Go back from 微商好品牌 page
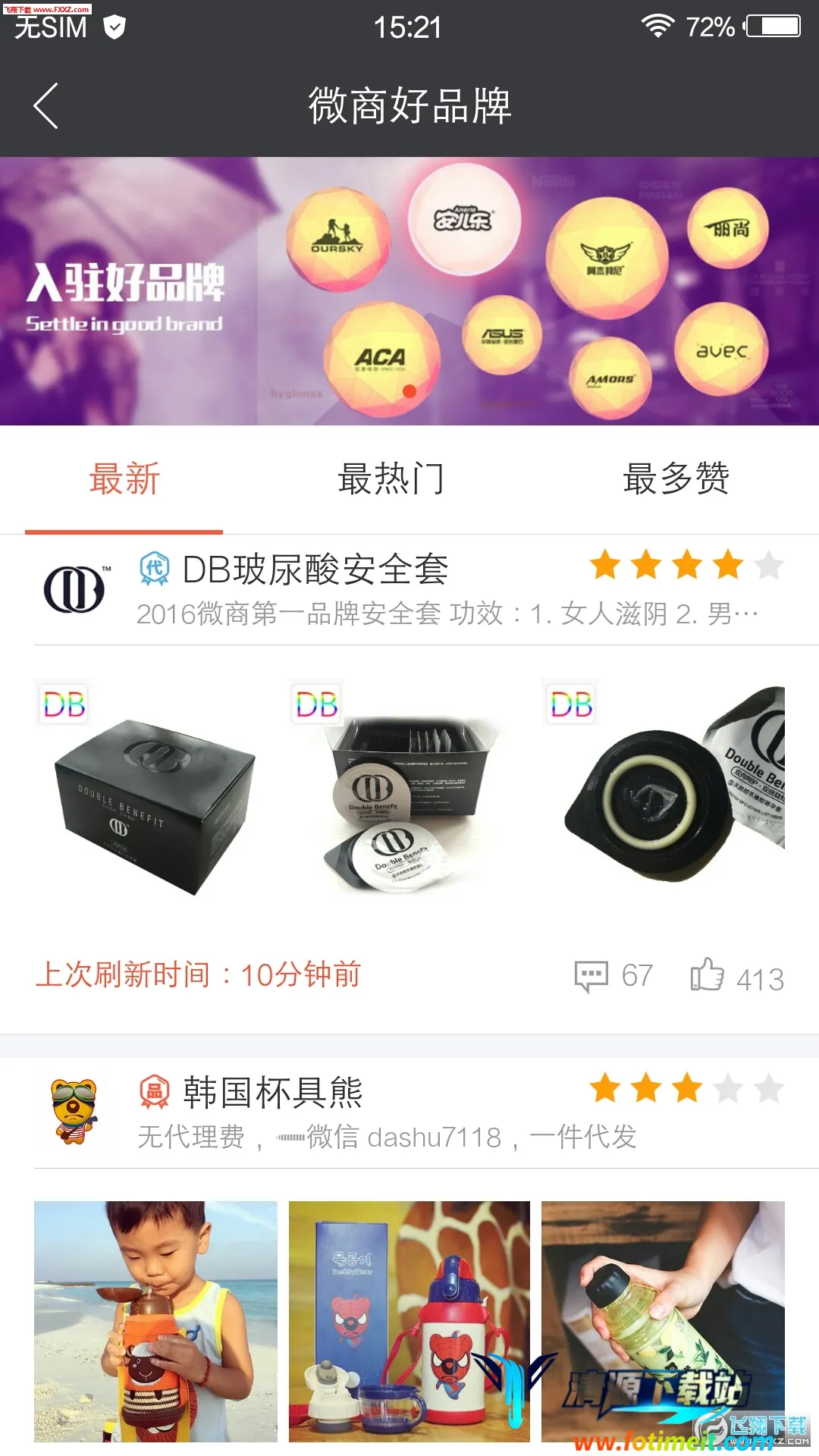819x1456 pixels. (46, 106)
